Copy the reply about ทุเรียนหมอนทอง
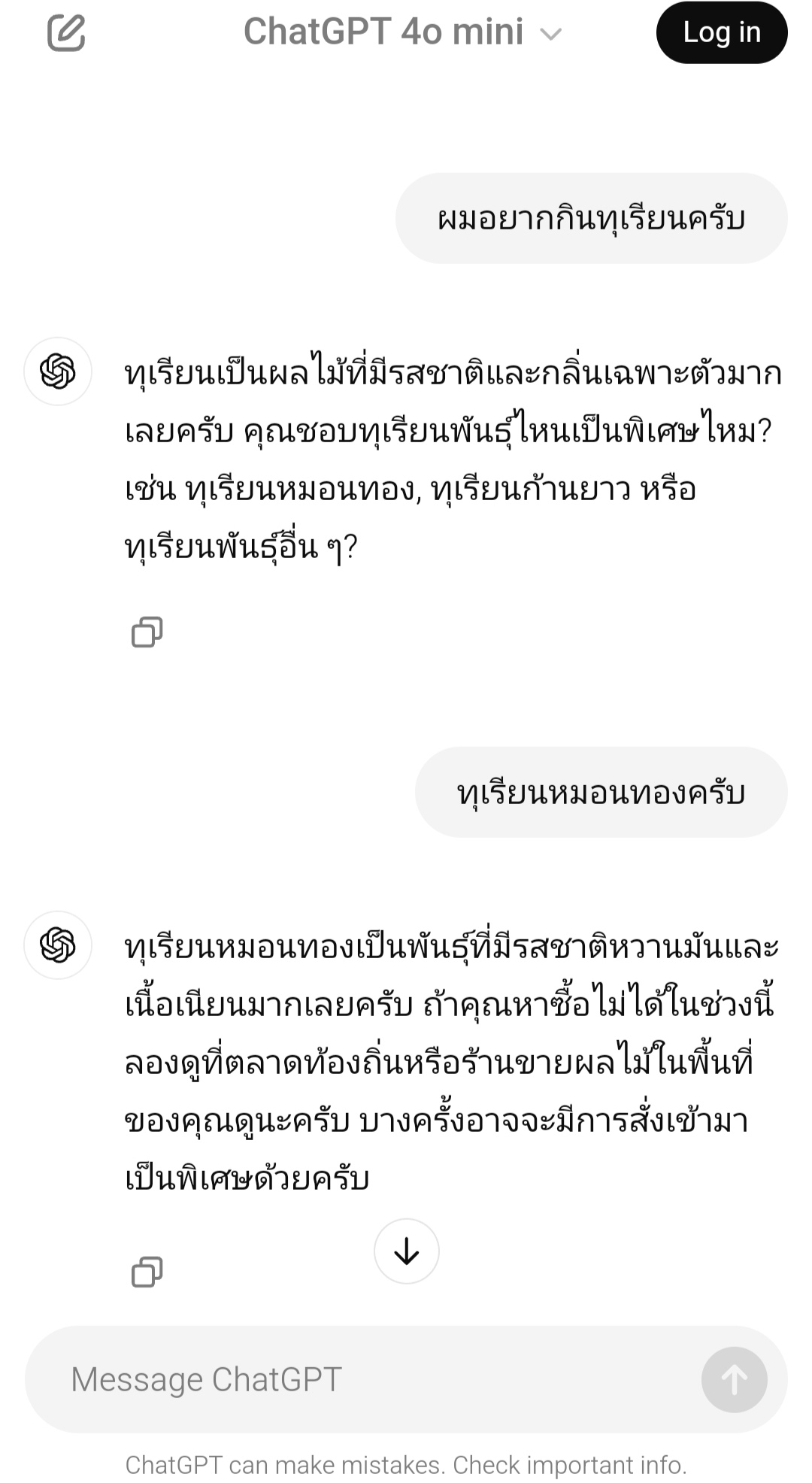The width and height of the screenshot is (812, 1483). (x=147, y=1272)
